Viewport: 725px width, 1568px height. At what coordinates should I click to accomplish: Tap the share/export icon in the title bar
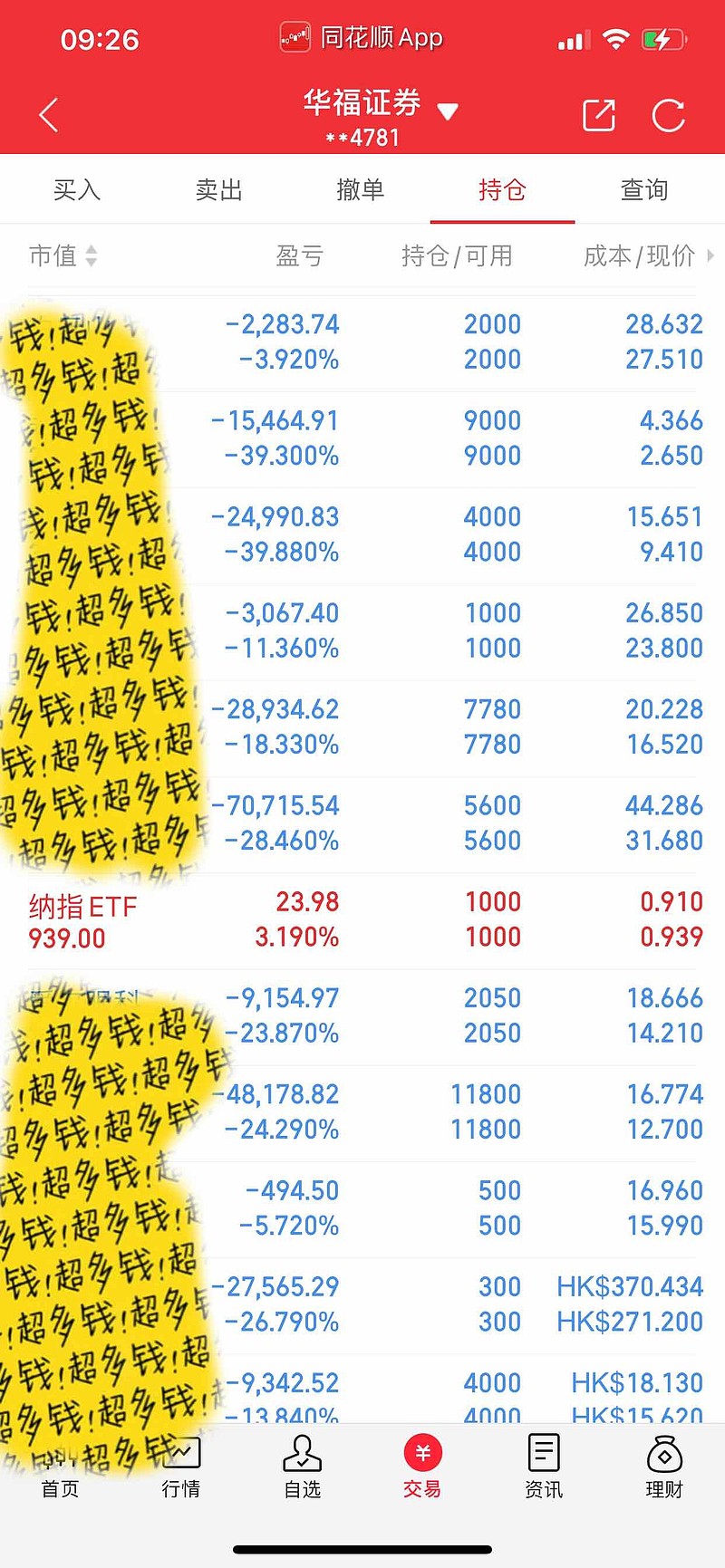598,116
